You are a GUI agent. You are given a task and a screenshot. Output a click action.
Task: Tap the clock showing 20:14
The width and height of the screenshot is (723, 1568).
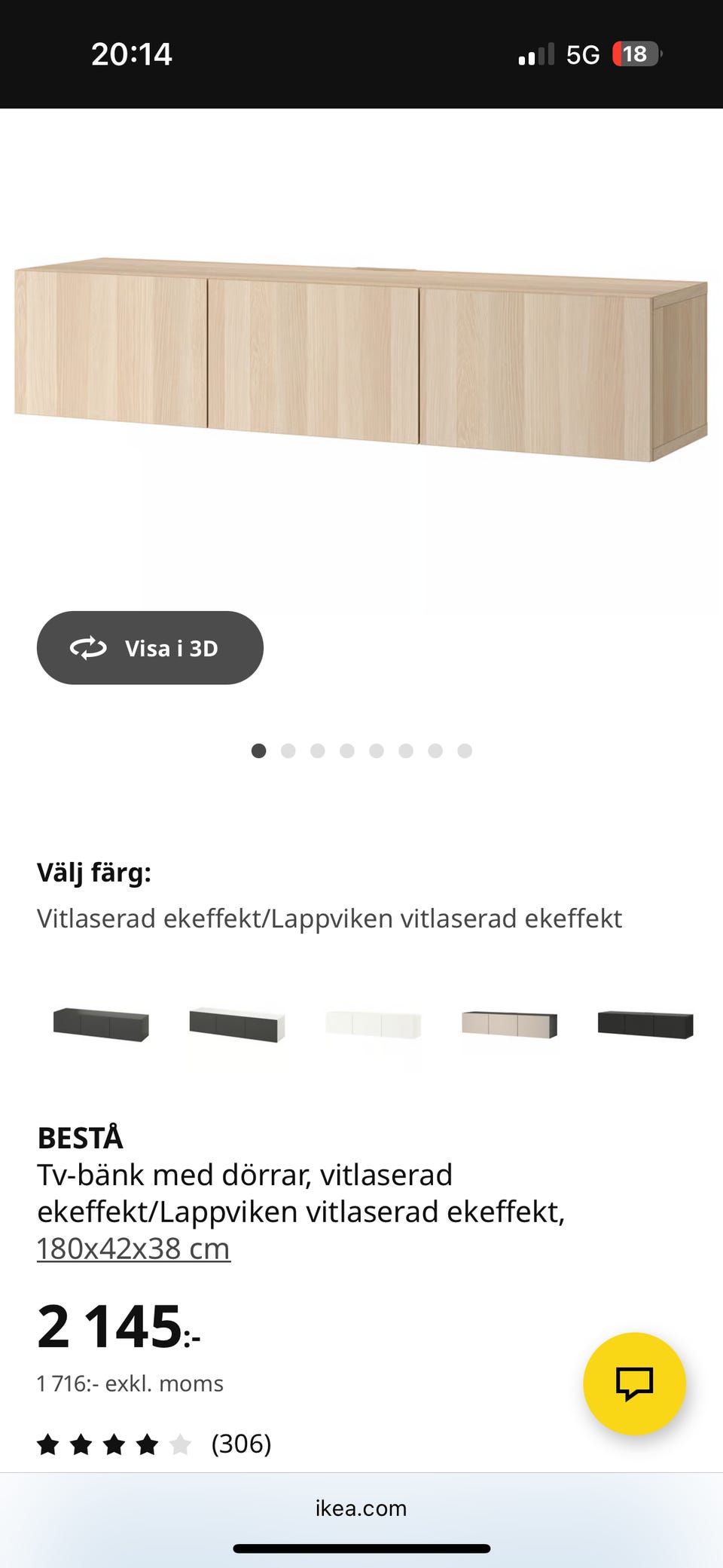(x=132, y=53)
